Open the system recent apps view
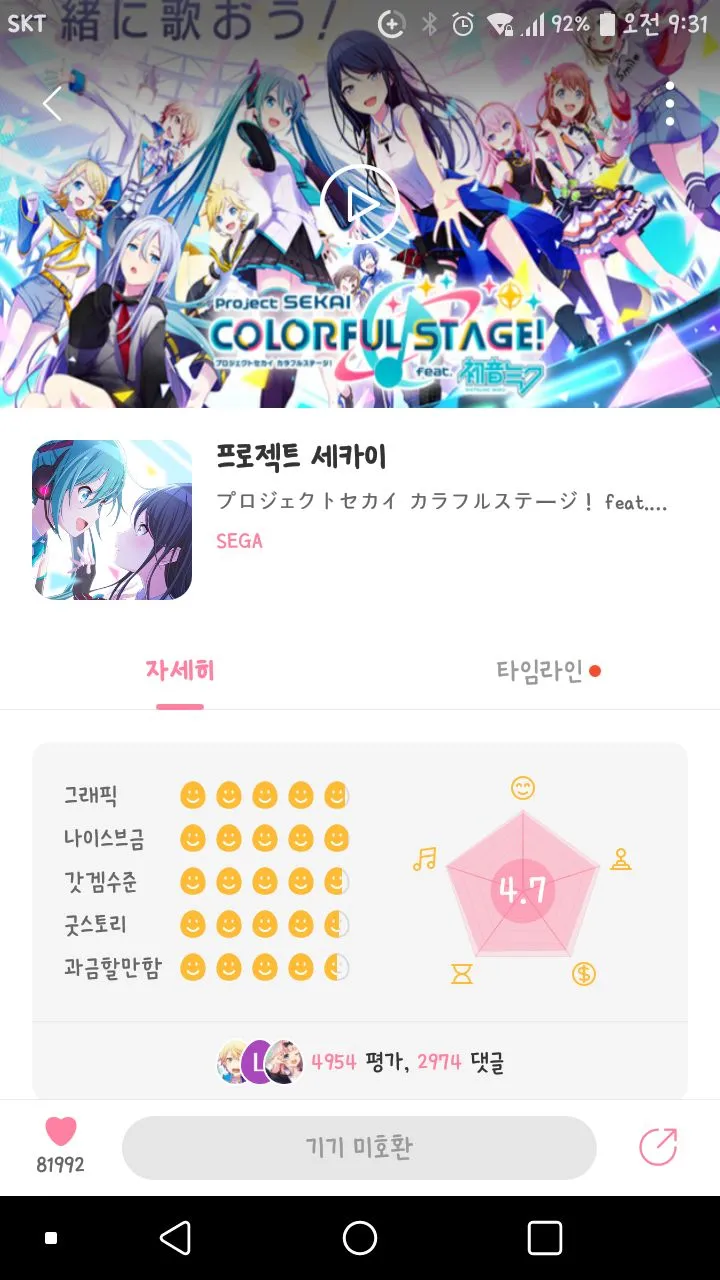Image resolution: width=720 pixels, height=1280 pixels. click(545, 1238)
